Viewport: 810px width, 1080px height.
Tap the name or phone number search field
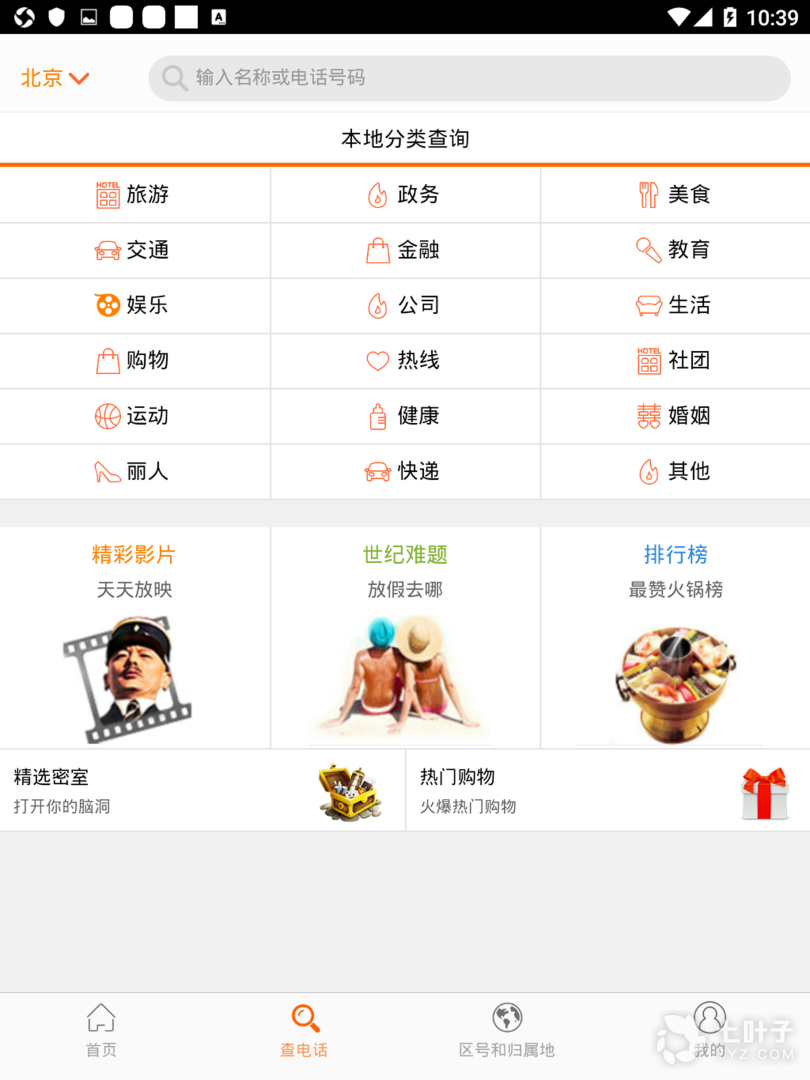tap(470, 78)
